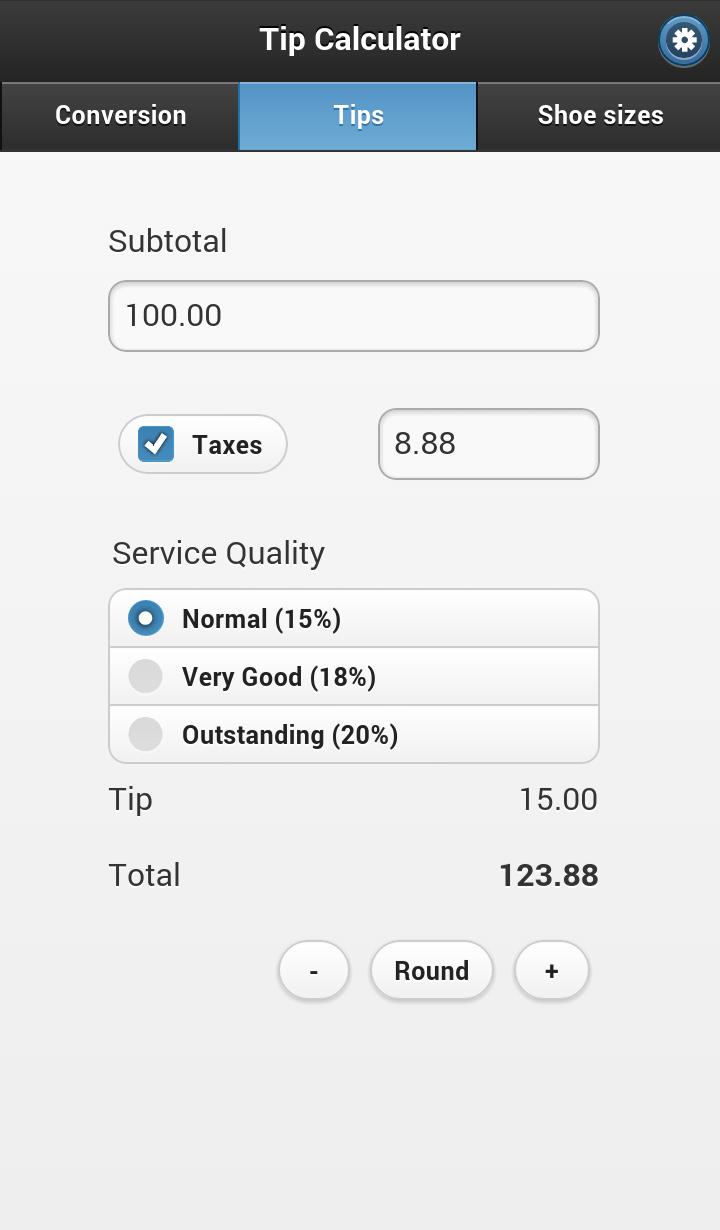Click inside the Subtotal input field
The height and width of the screenshot is (1230, 720).
[x=353, y=315]
